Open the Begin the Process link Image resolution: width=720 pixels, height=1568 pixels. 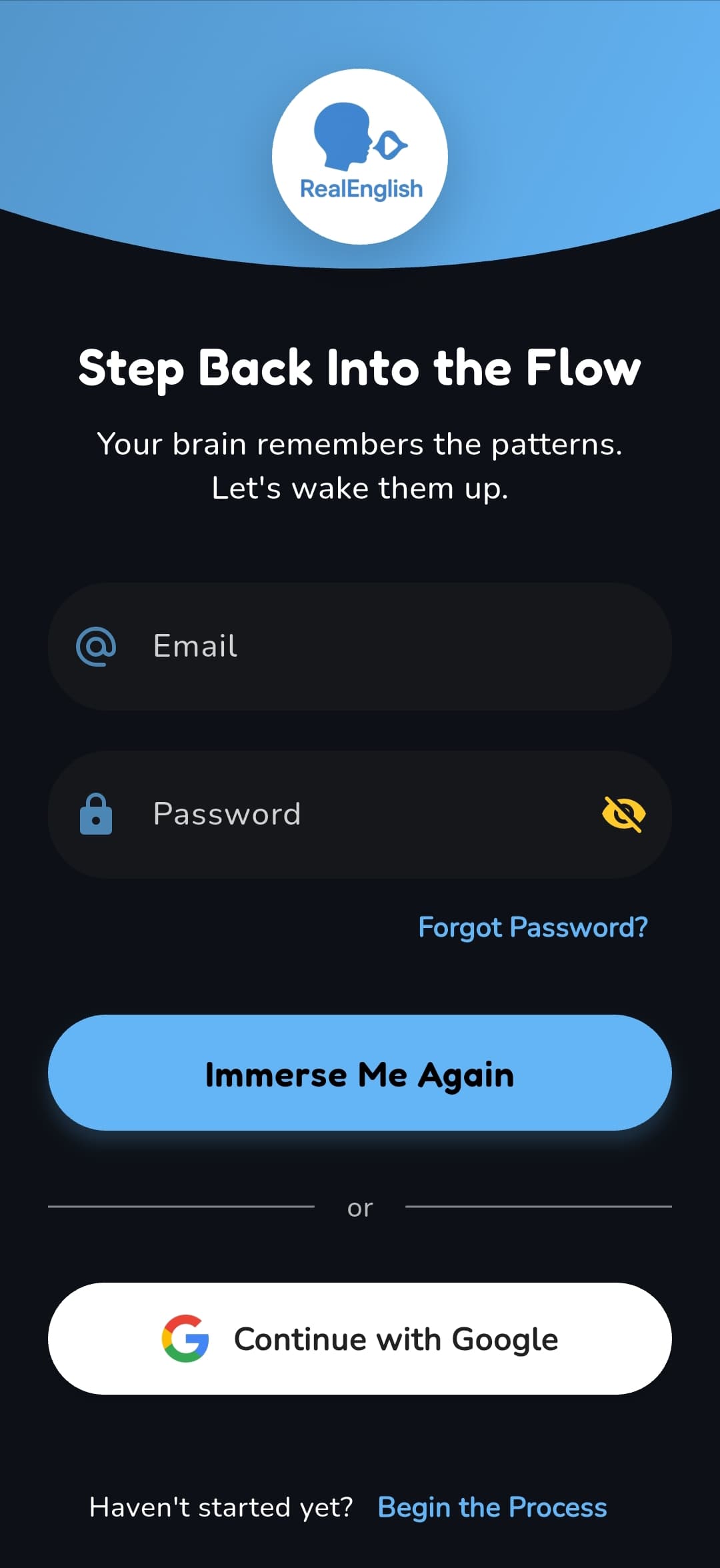pos(492,1507)
